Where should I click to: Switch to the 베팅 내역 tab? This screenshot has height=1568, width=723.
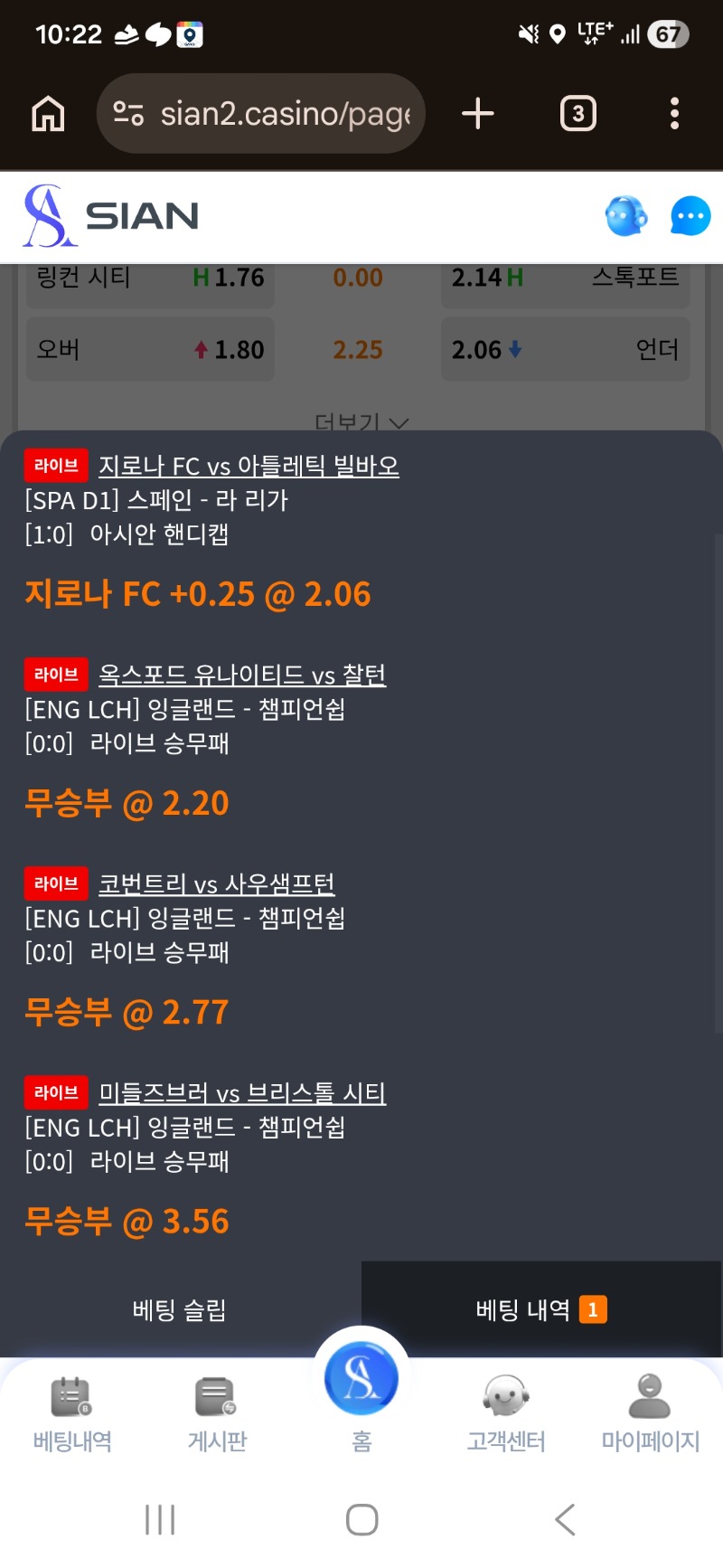tap(540, 1309)
